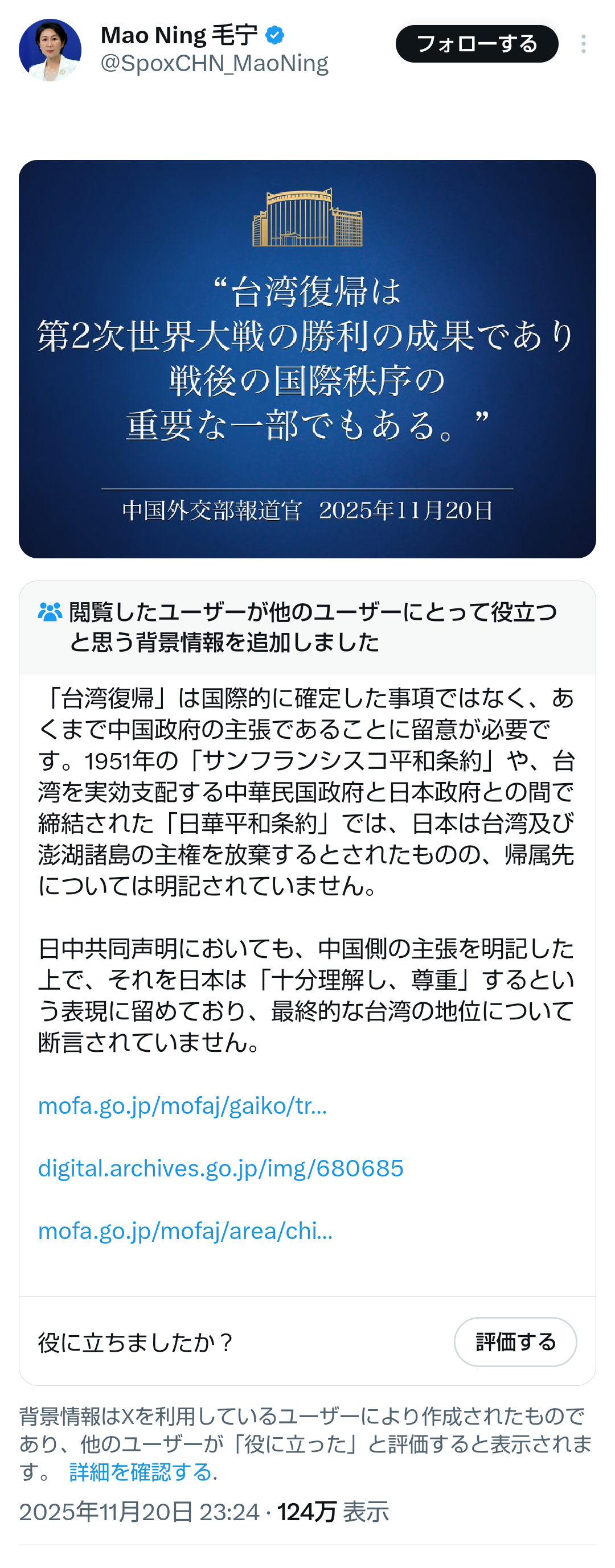The width and height of the screenshot is (615, 1568).
Task: Rate the note with 評価する
Action: [x=515, y=1342]
